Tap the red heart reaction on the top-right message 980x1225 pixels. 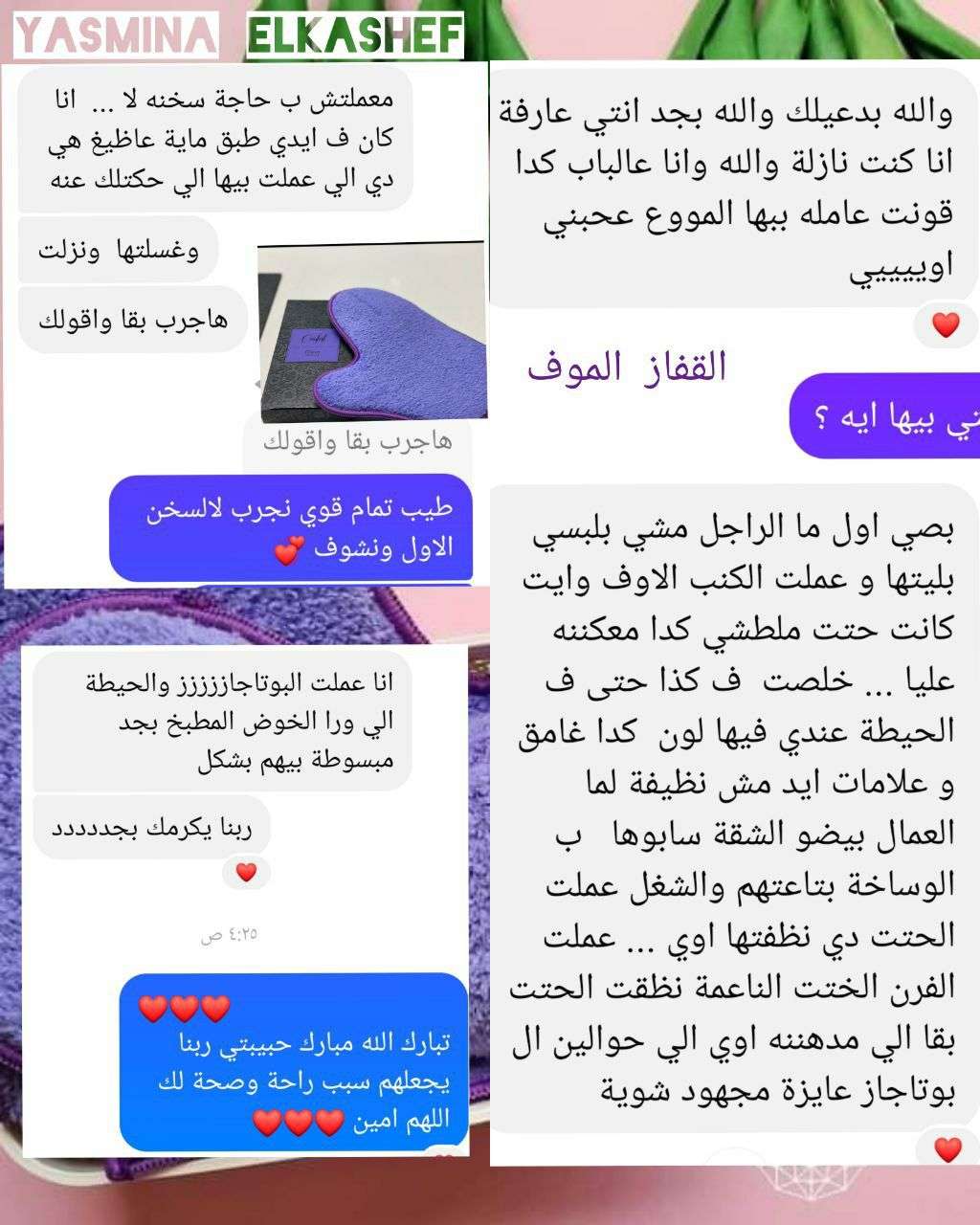pyautogui.click(x=946, y=325)
